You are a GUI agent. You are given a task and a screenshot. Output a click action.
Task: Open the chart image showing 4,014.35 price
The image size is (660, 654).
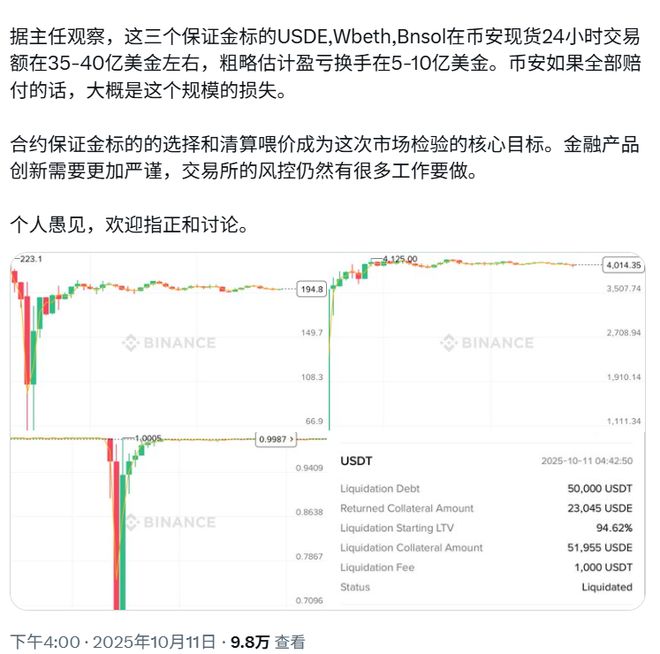487,342
